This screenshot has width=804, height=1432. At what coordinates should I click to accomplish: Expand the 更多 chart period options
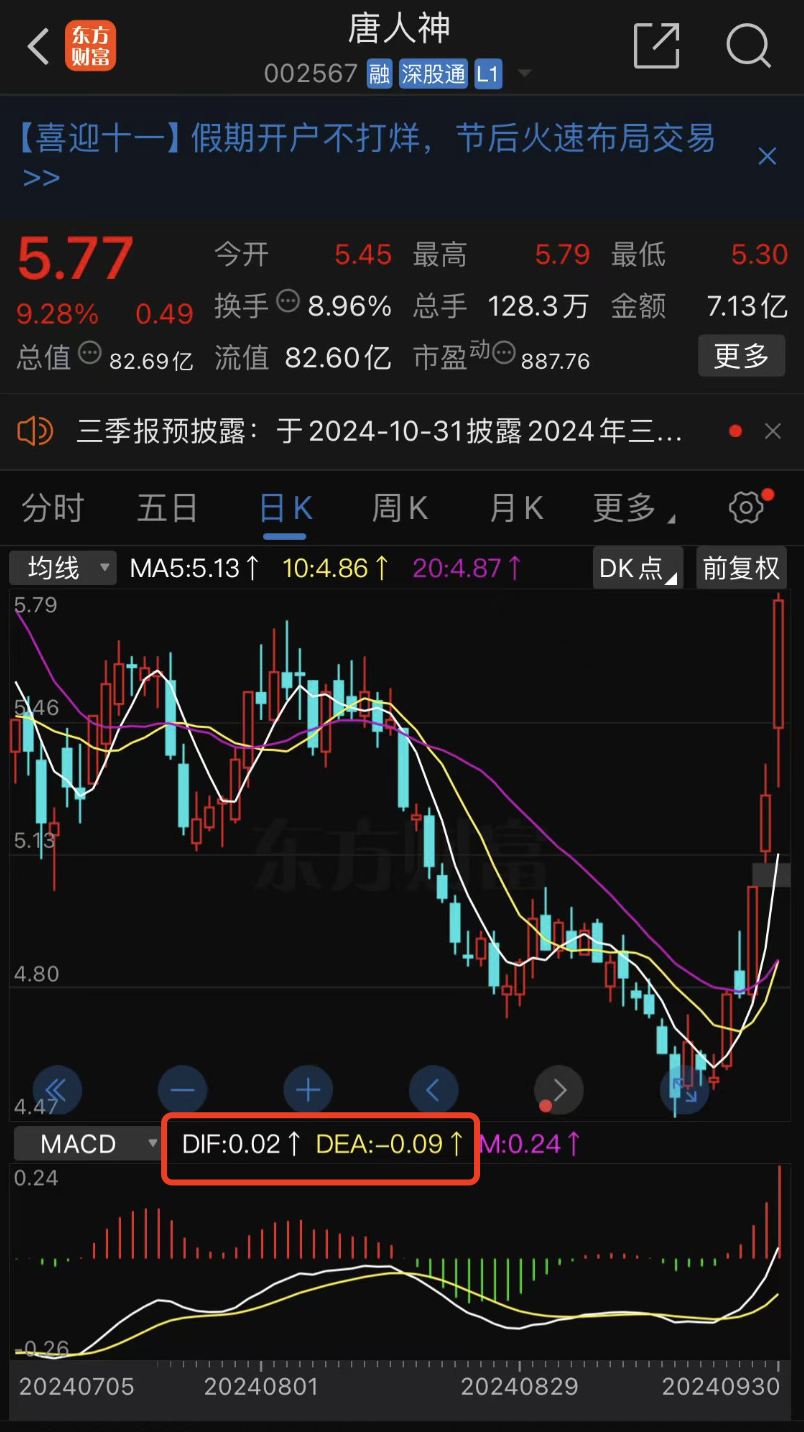[632, 509]
